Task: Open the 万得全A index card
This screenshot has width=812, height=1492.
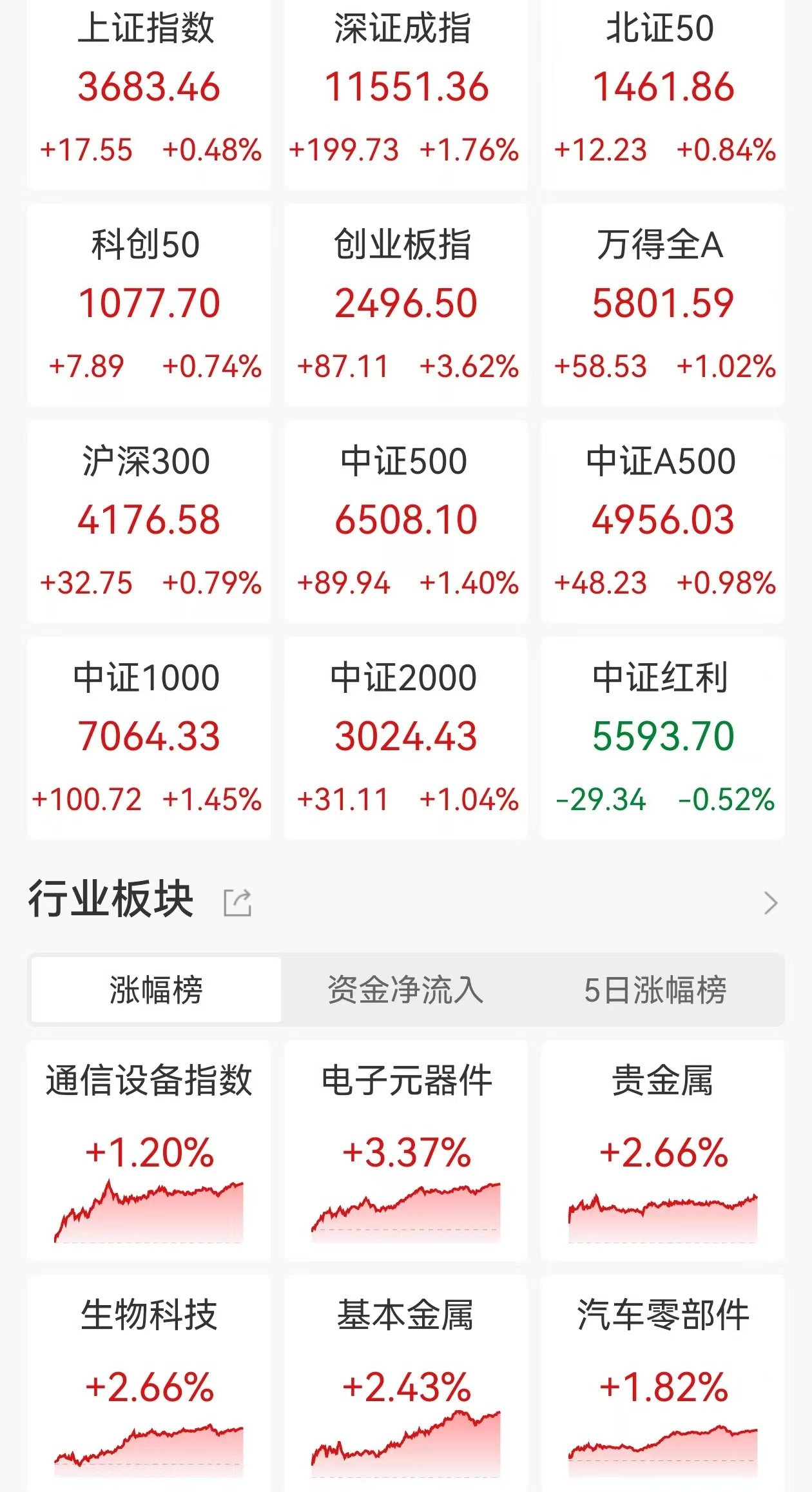Action: pos(663,305)
